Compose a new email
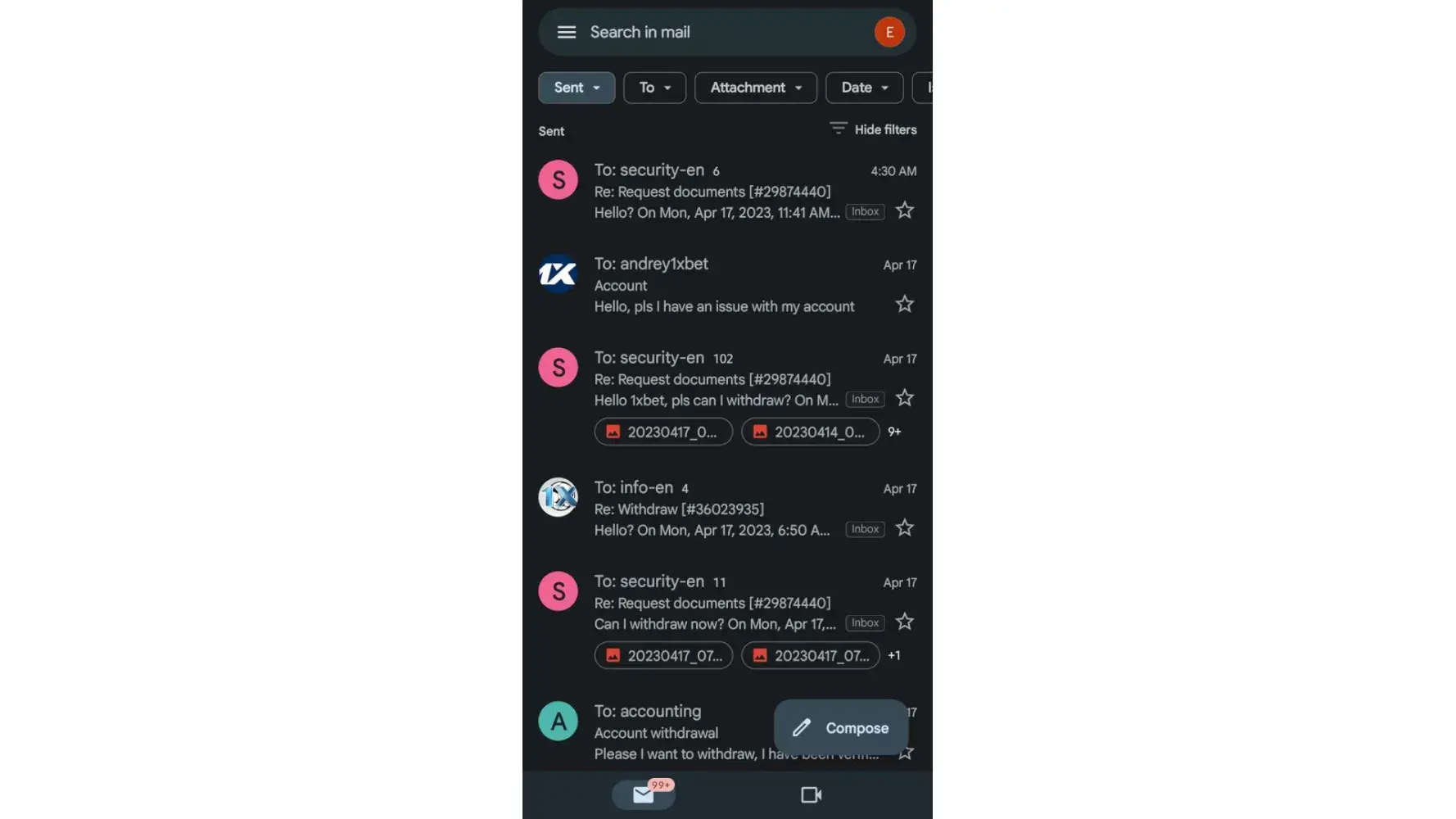 tap(841, 727)
